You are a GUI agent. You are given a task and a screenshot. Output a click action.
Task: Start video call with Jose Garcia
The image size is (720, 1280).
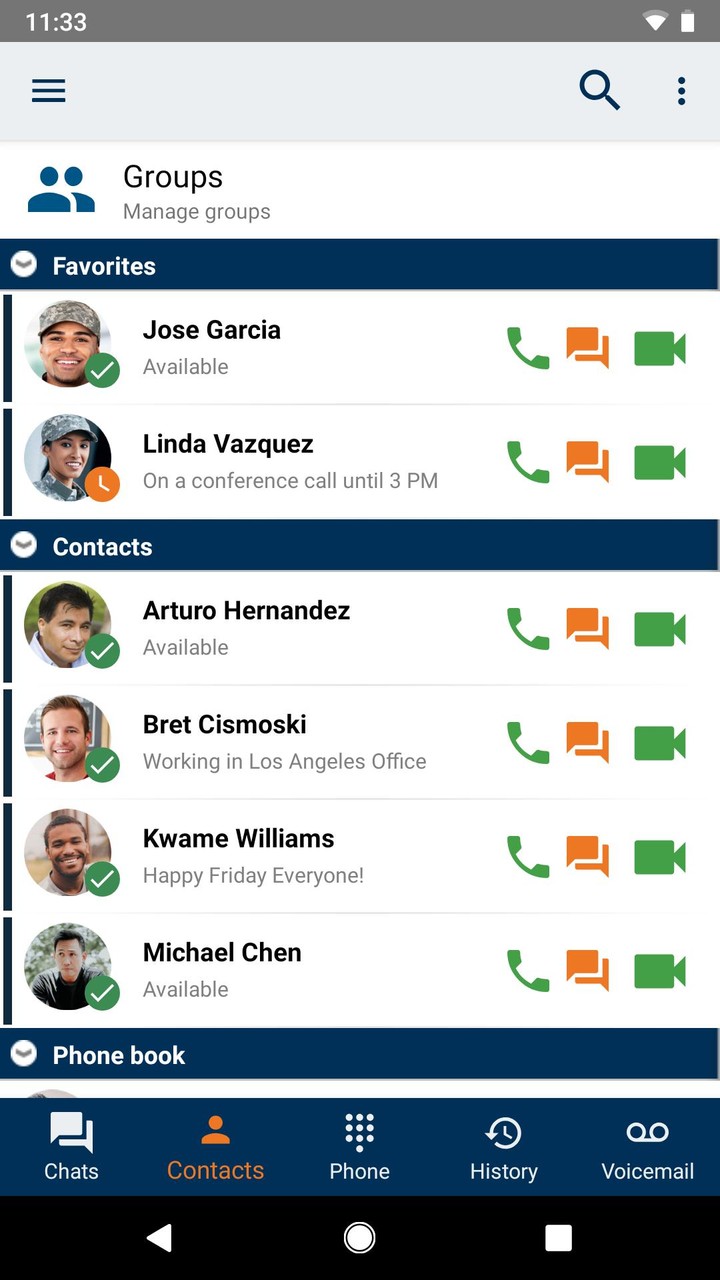[660, 348]
